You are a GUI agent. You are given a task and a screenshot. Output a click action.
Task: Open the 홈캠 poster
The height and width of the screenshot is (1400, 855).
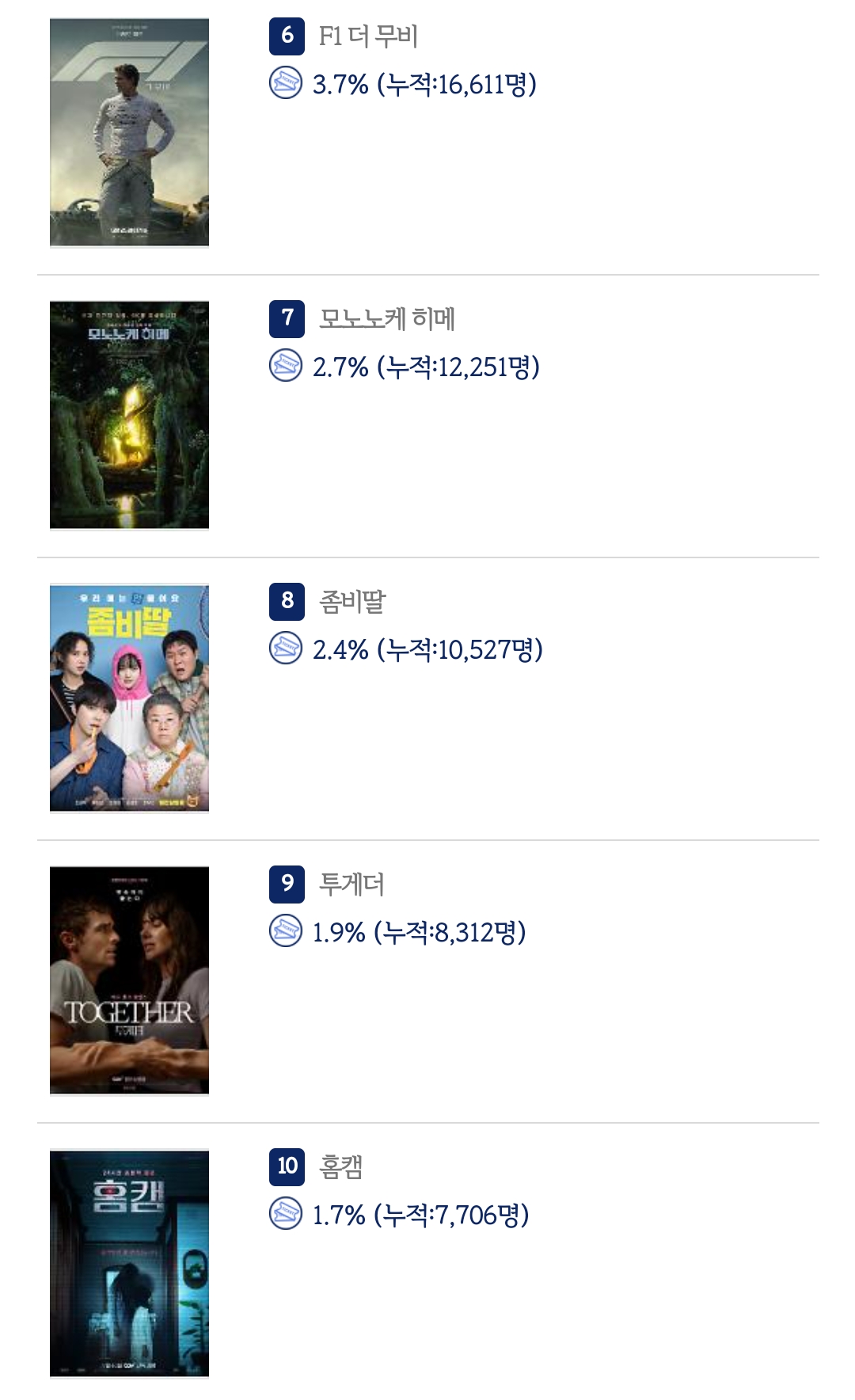click(x=129, y=1263)
